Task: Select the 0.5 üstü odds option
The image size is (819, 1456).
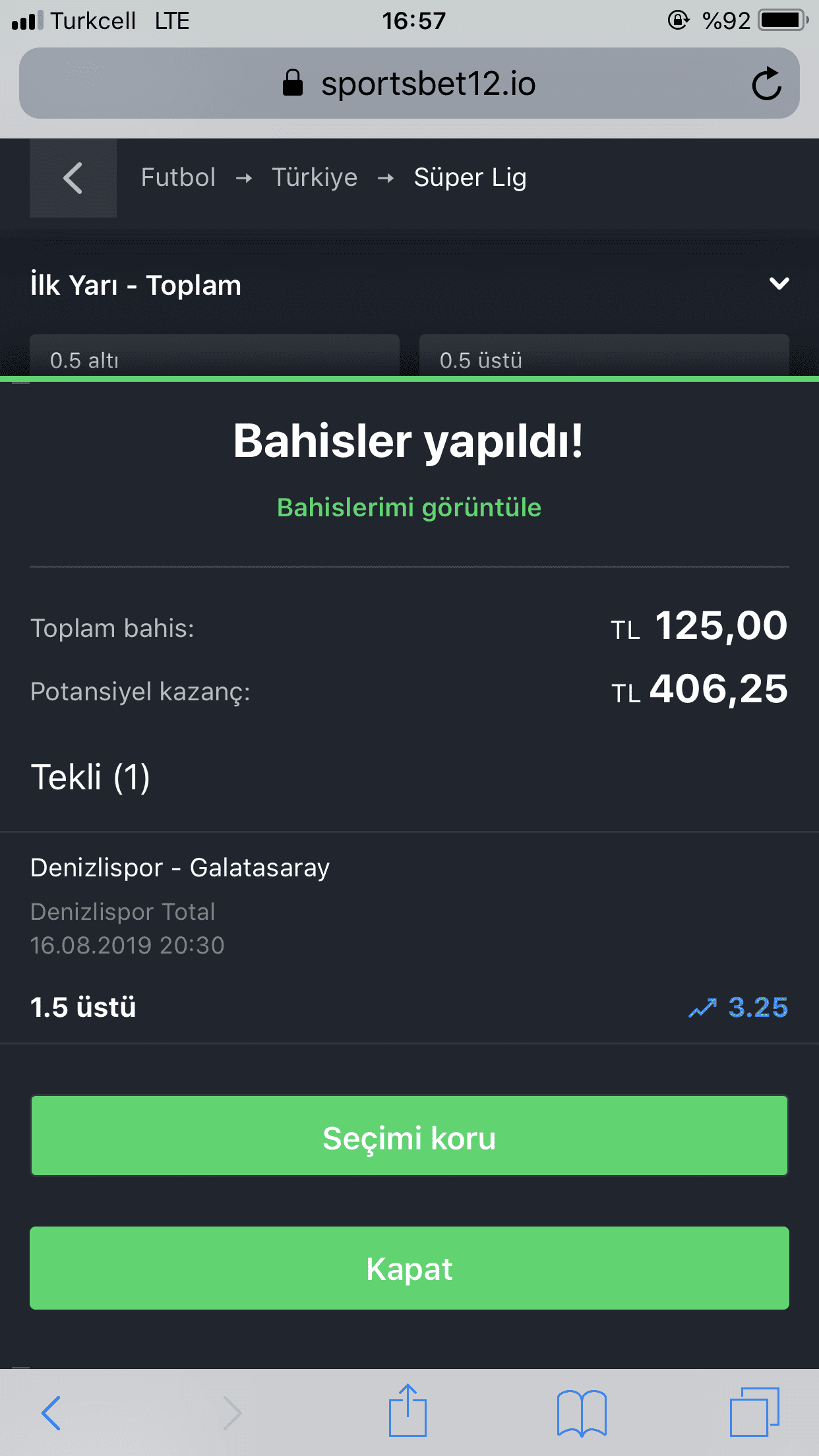Action: pyautogui.click(x=604, y=356)
